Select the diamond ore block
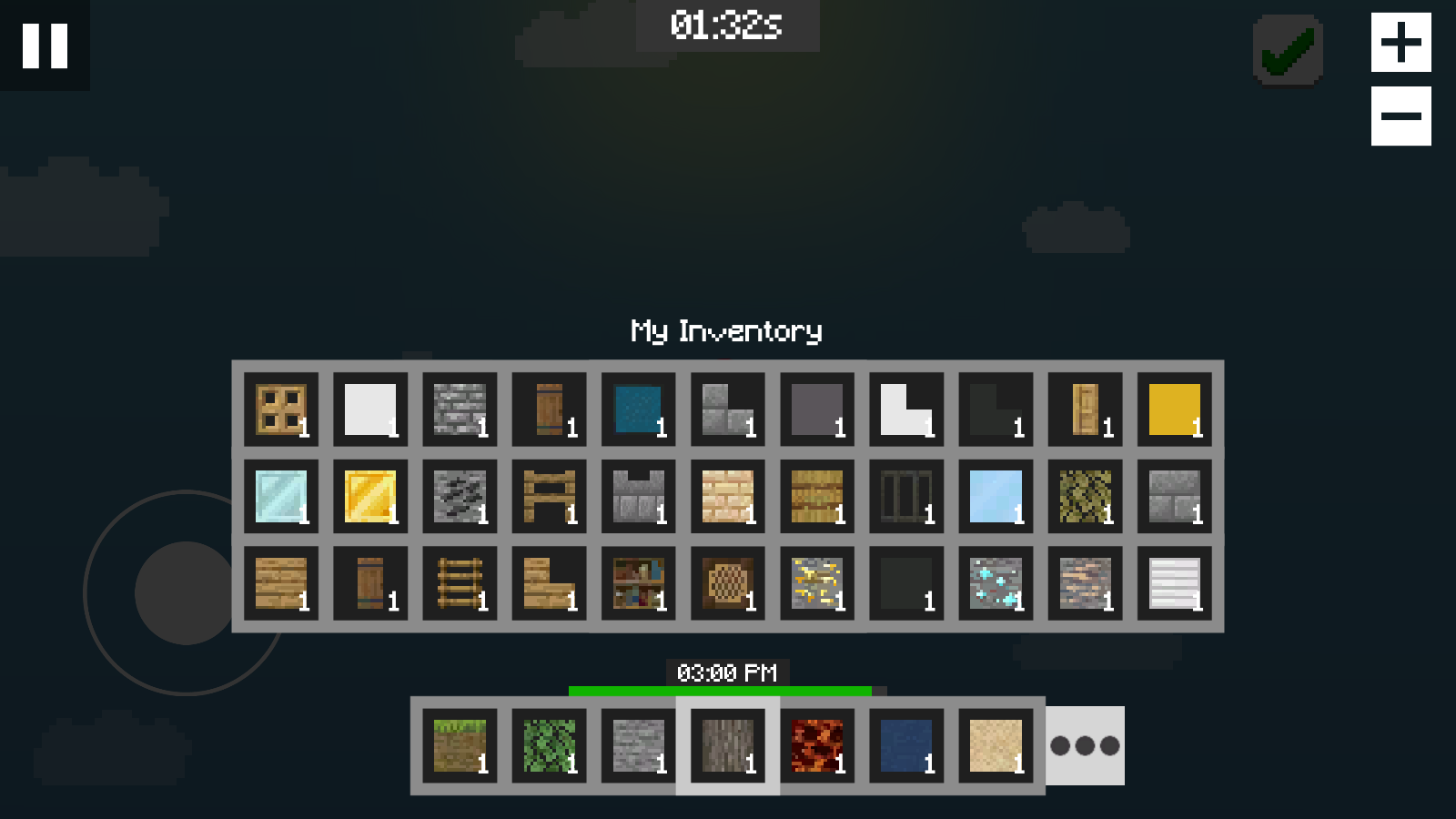 [x=995, y=584]
